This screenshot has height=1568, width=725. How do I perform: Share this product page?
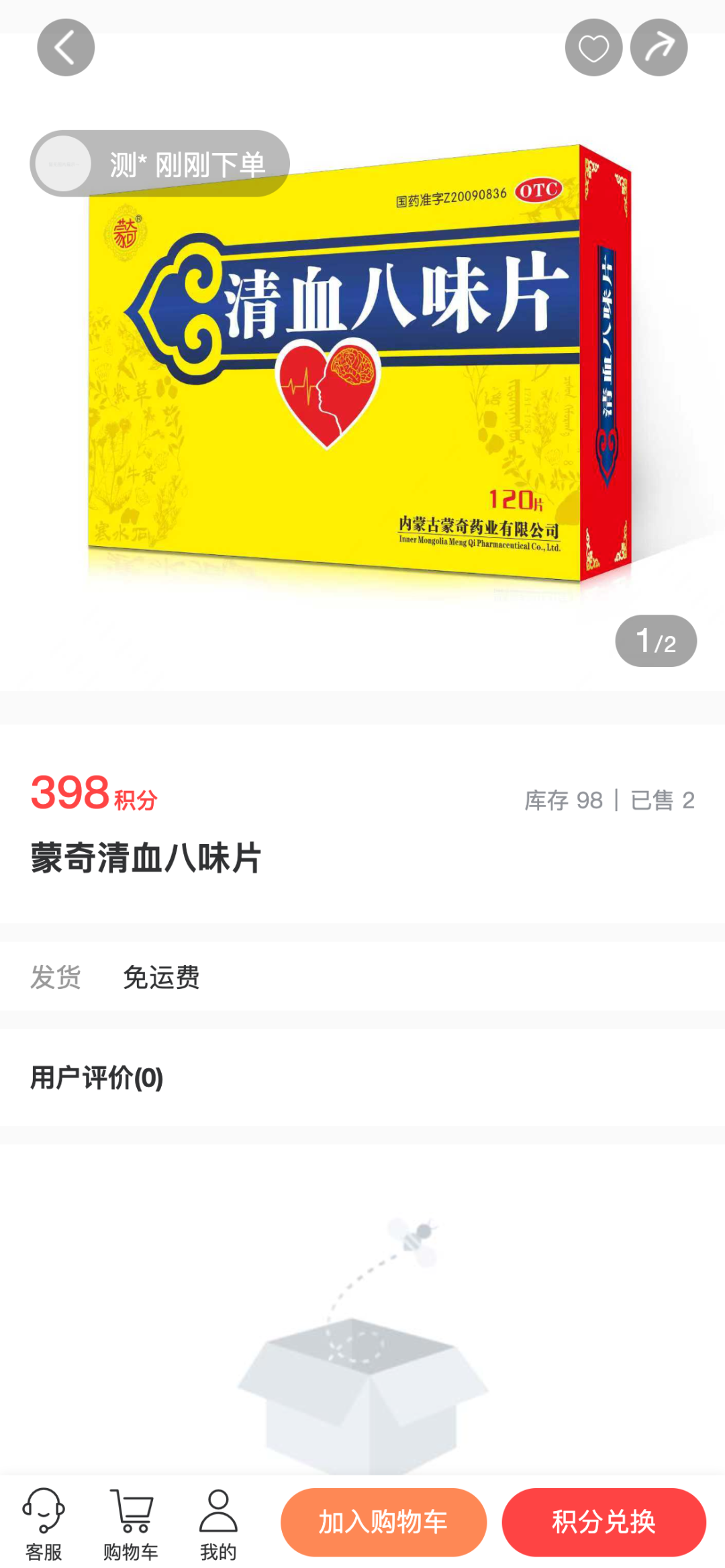click(x=659, y=48)
